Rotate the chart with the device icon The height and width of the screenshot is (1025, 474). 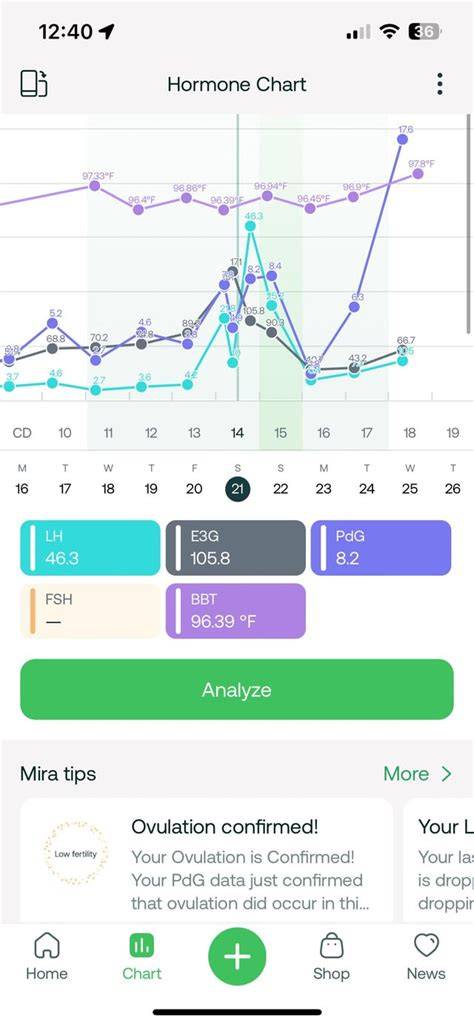(34, 84)
